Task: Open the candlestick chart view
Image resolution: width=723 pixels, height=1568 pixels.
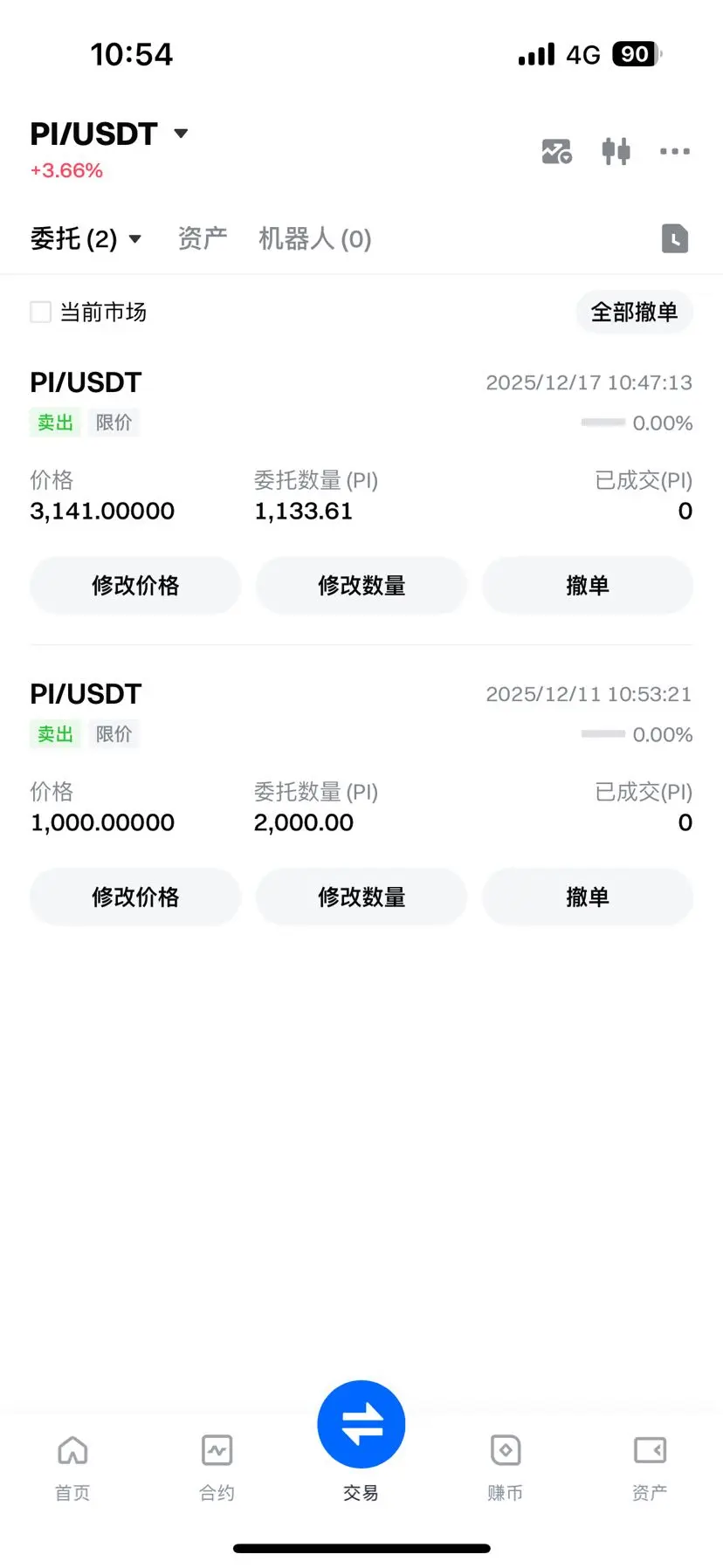Action: [616, 151]
